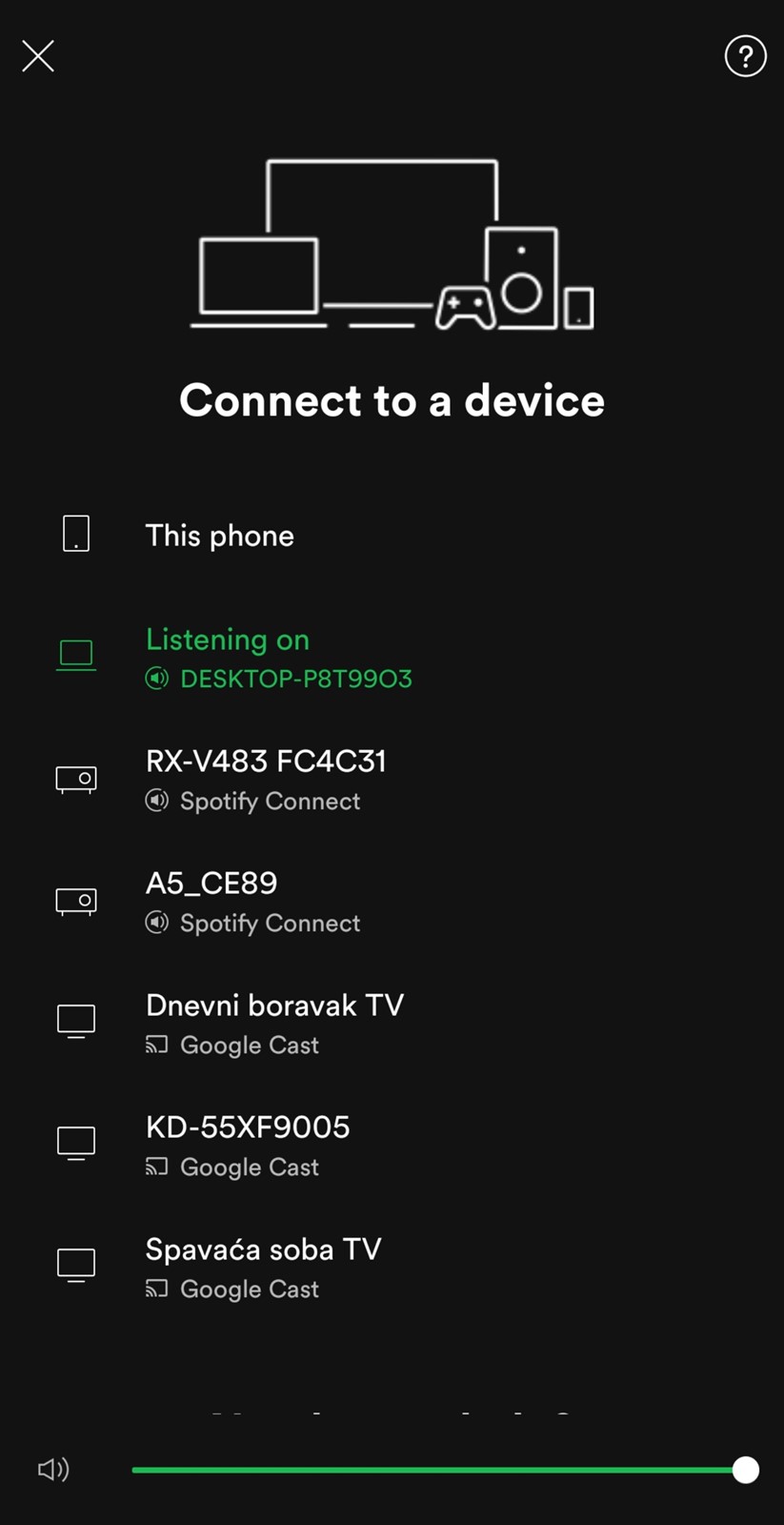Viewport: 784px width, 1525px height.
Task: Close the Connect to a device screen
Action: click(38, 56)
